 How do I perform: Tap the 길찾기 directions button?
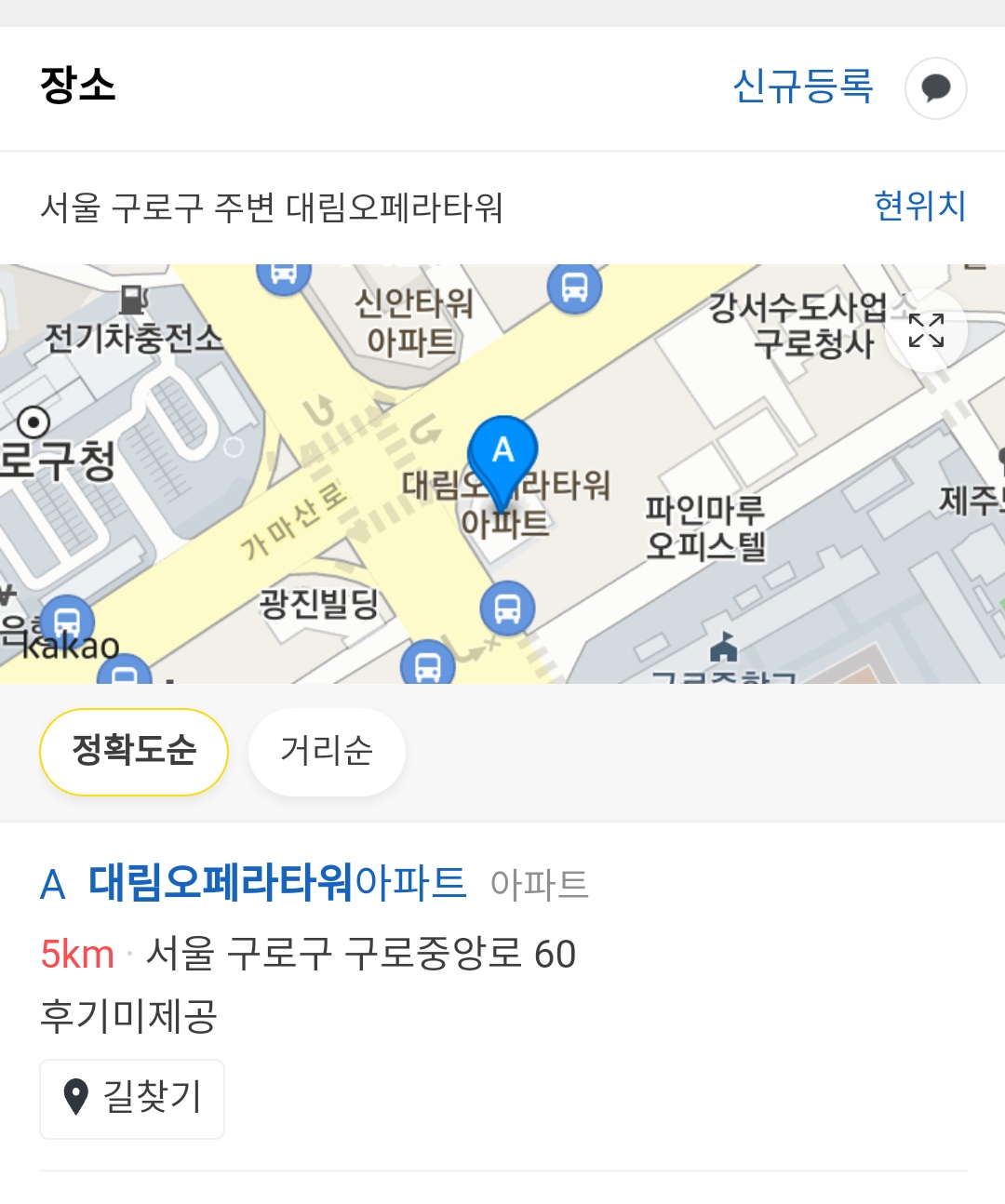pyautogui.click(x=131, y=1099)
